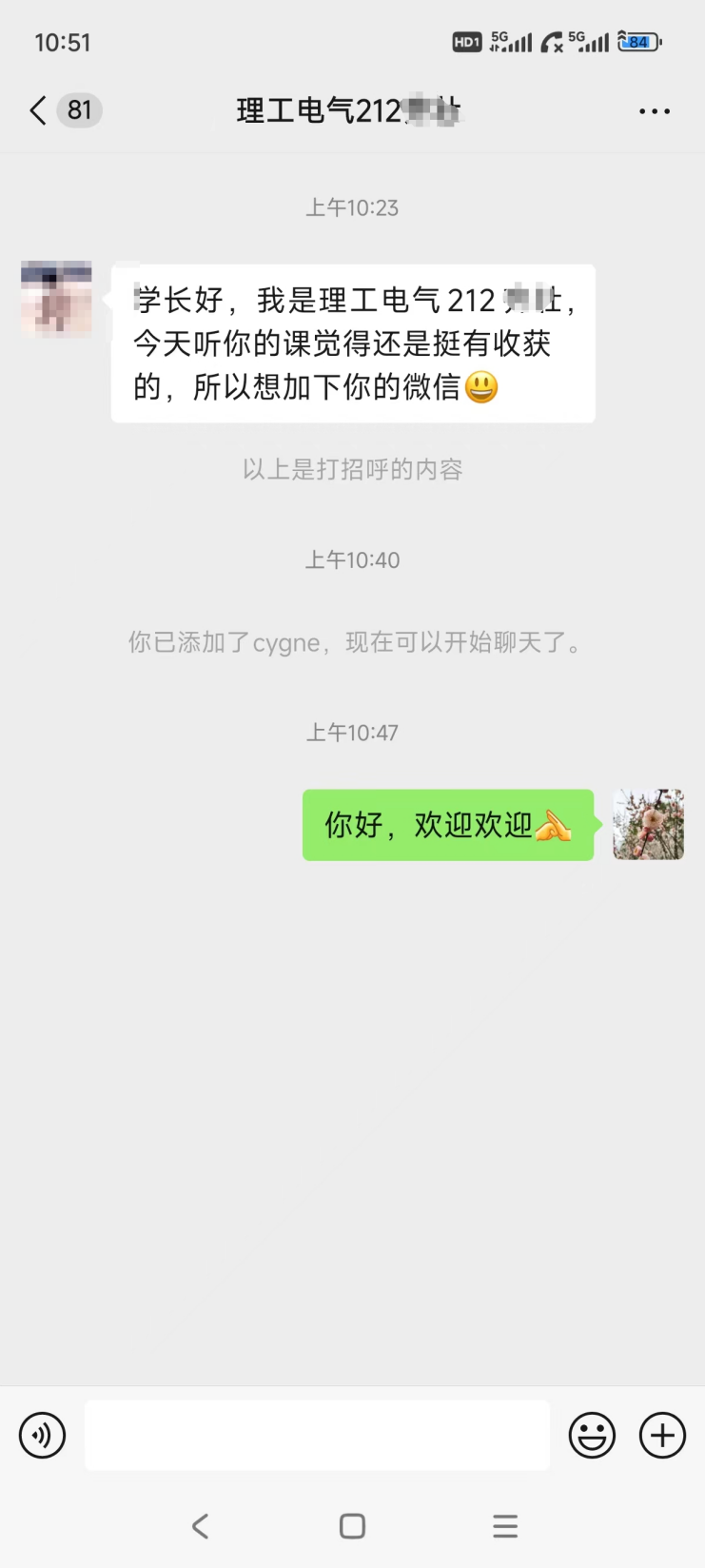
Task: Open the sender's blurred profile avatar
Action: coord(57,299)
